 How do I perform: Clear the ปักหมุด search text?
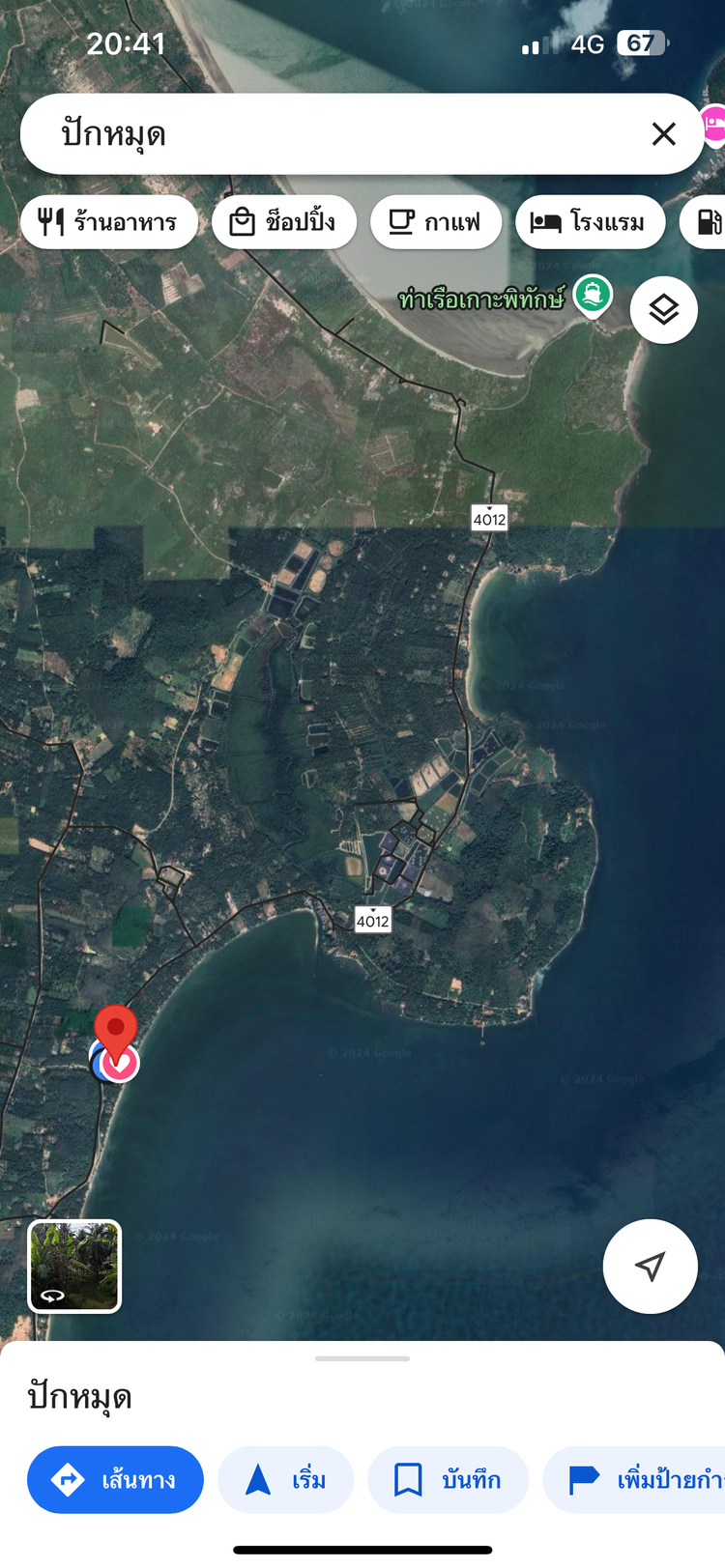663,133
